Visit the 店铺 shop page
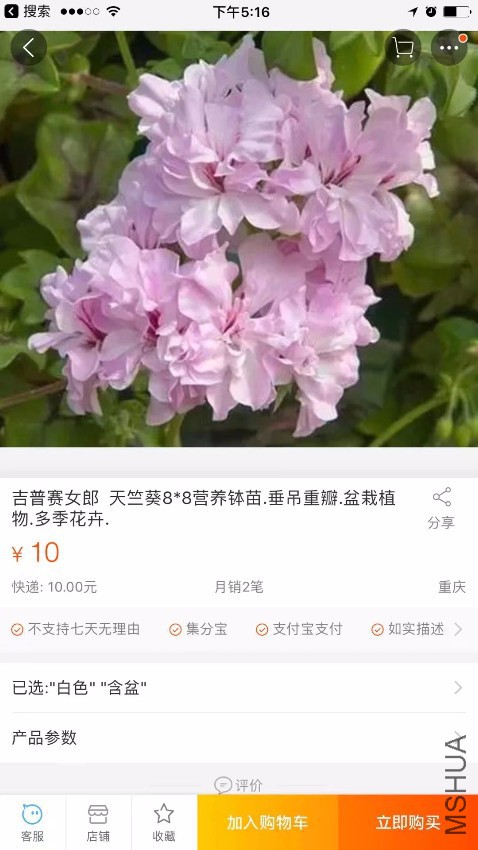 click(98, 823)
